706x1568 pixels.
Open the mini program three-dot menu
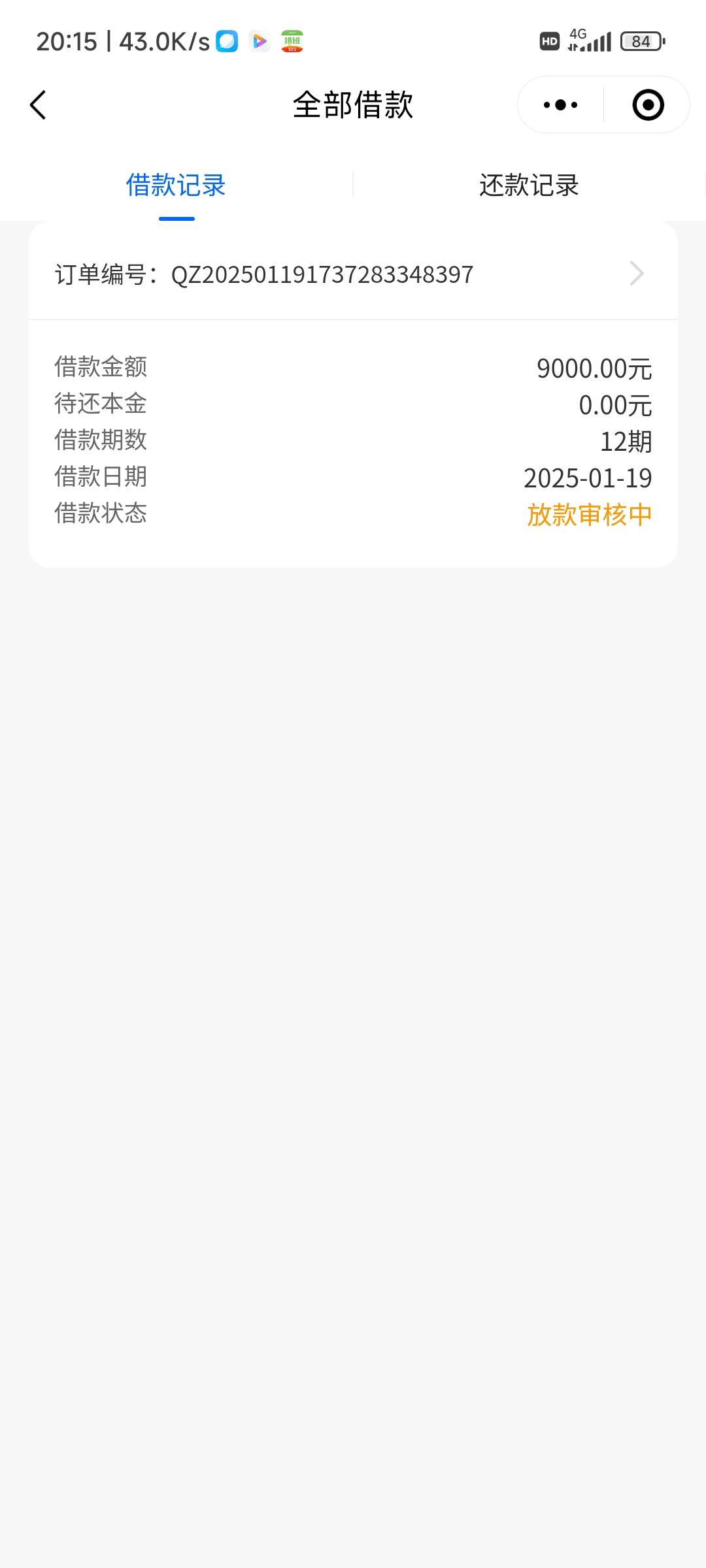pyautogui.click(x=560, y=105)
